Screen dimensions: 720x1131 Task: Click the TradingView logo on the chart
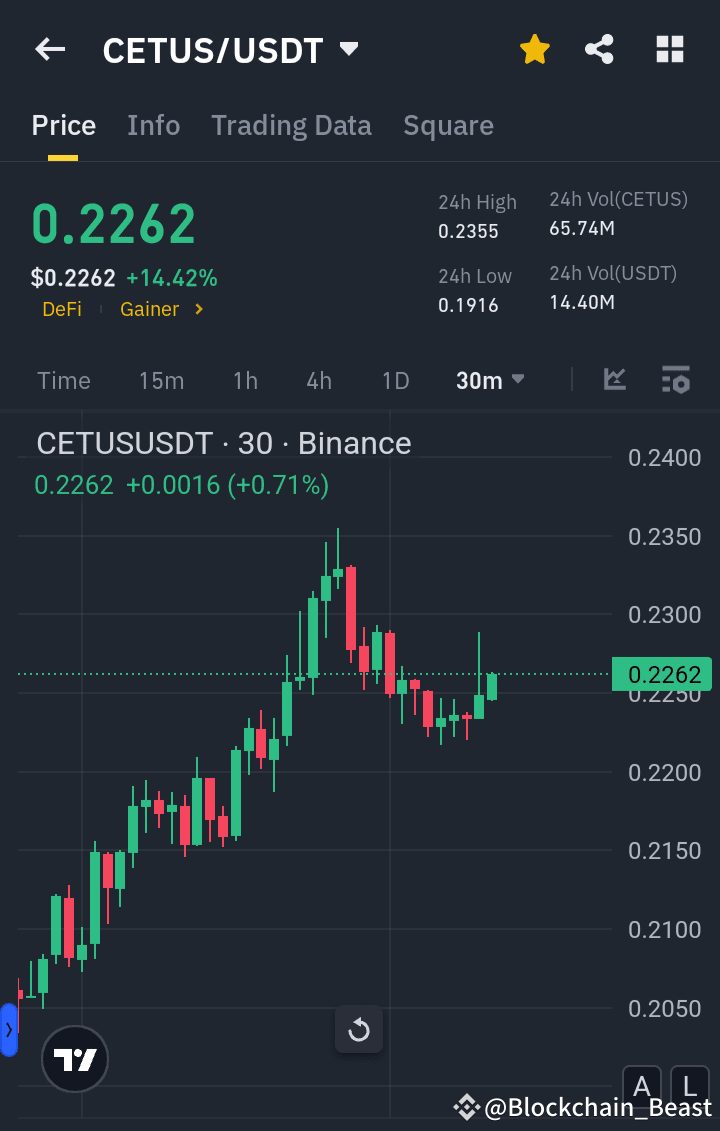[74, 1058]
